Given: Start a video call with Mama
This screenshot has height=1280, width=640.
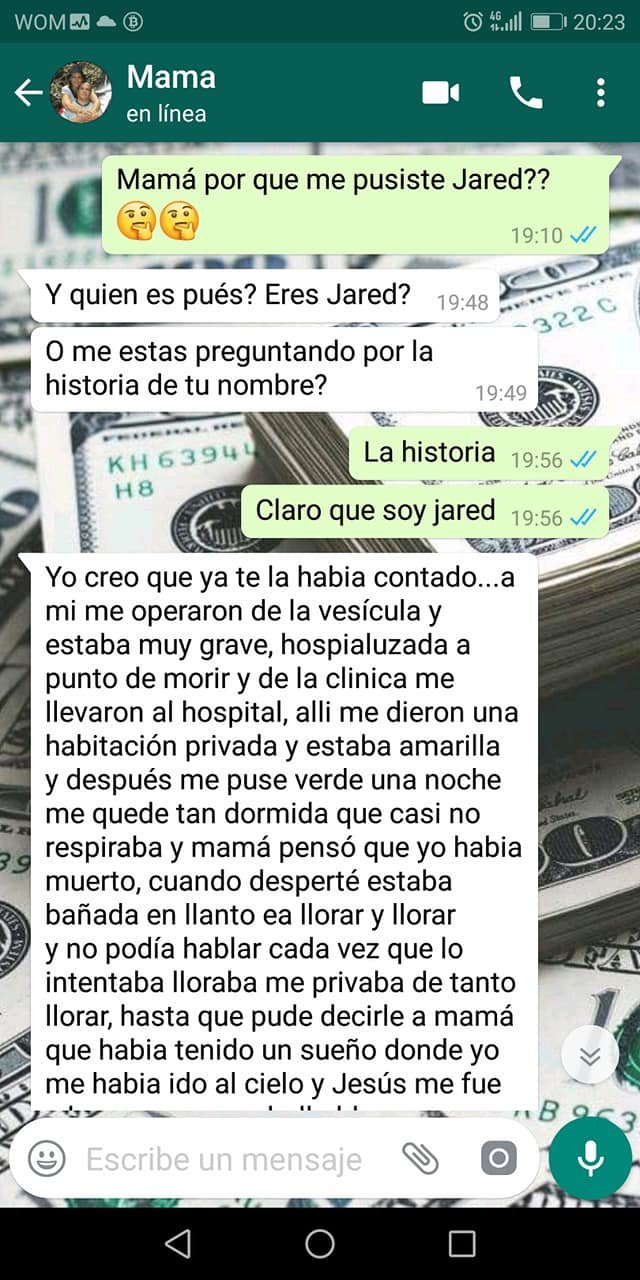Looking at the screenshot, I should (441, 93).
